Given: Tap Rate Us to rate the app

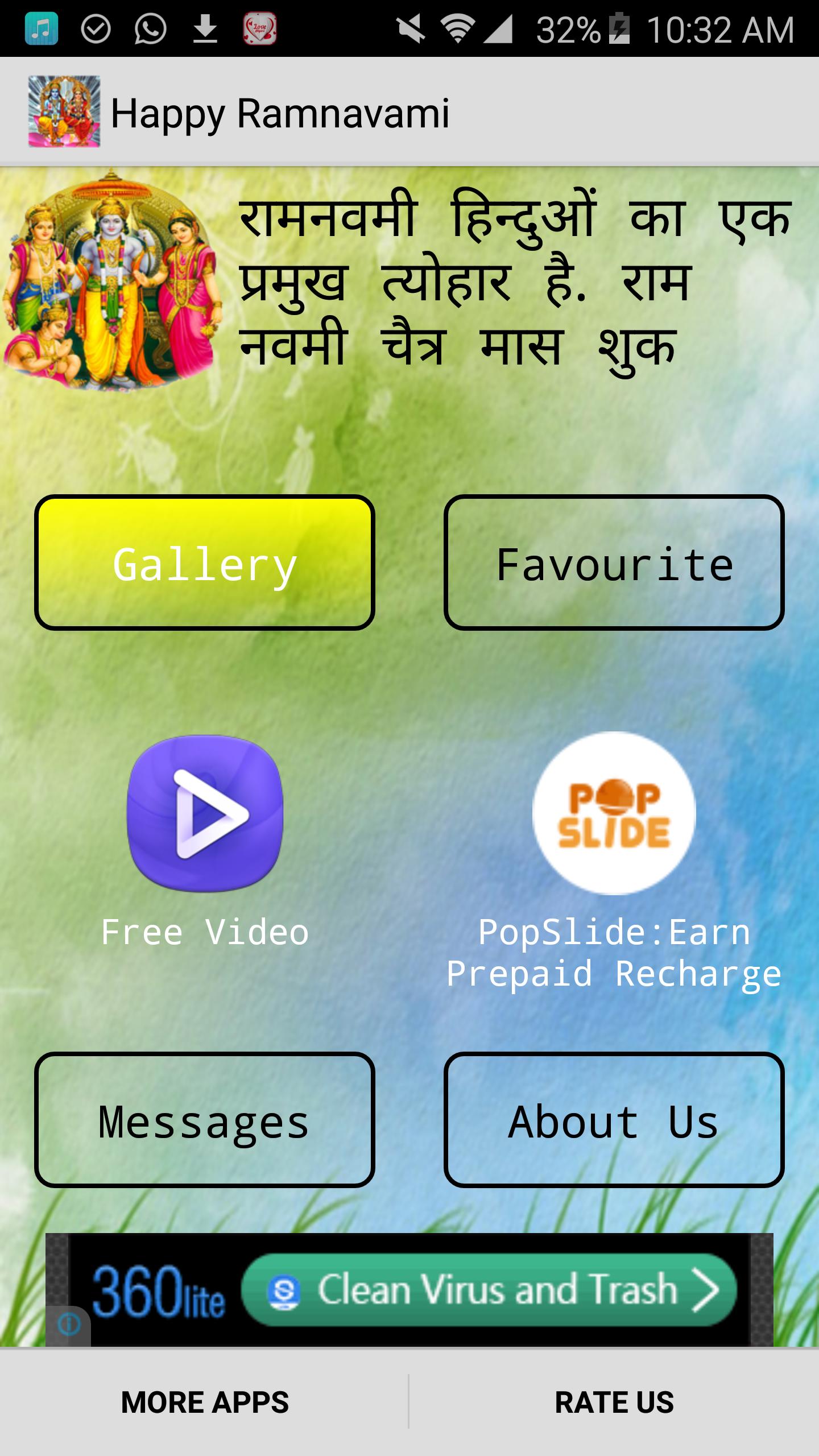Looking at the screenshot, I should tap(614, 1402).
